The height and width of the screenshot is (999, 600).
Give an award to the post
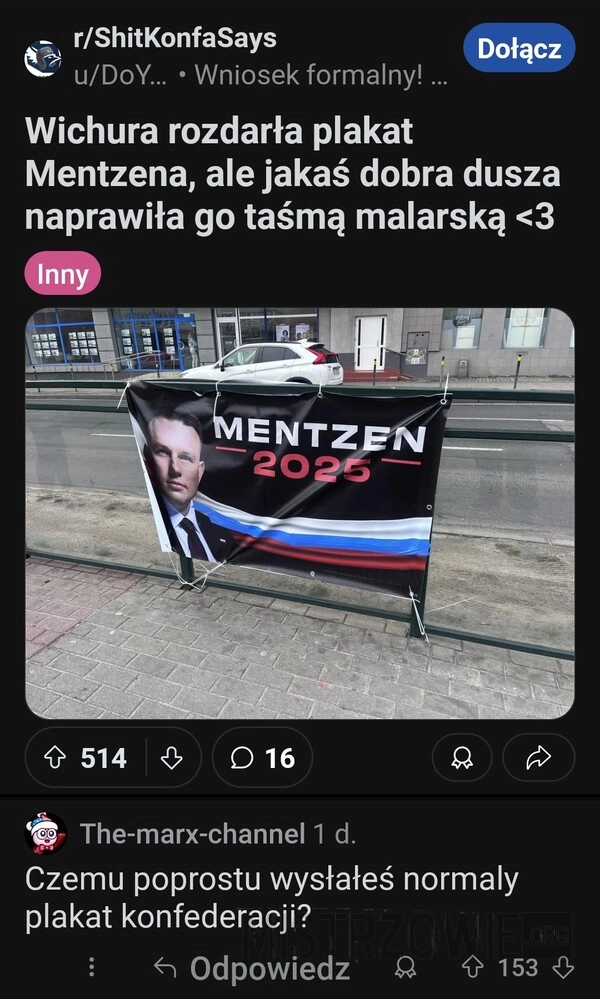coord(462,758)
